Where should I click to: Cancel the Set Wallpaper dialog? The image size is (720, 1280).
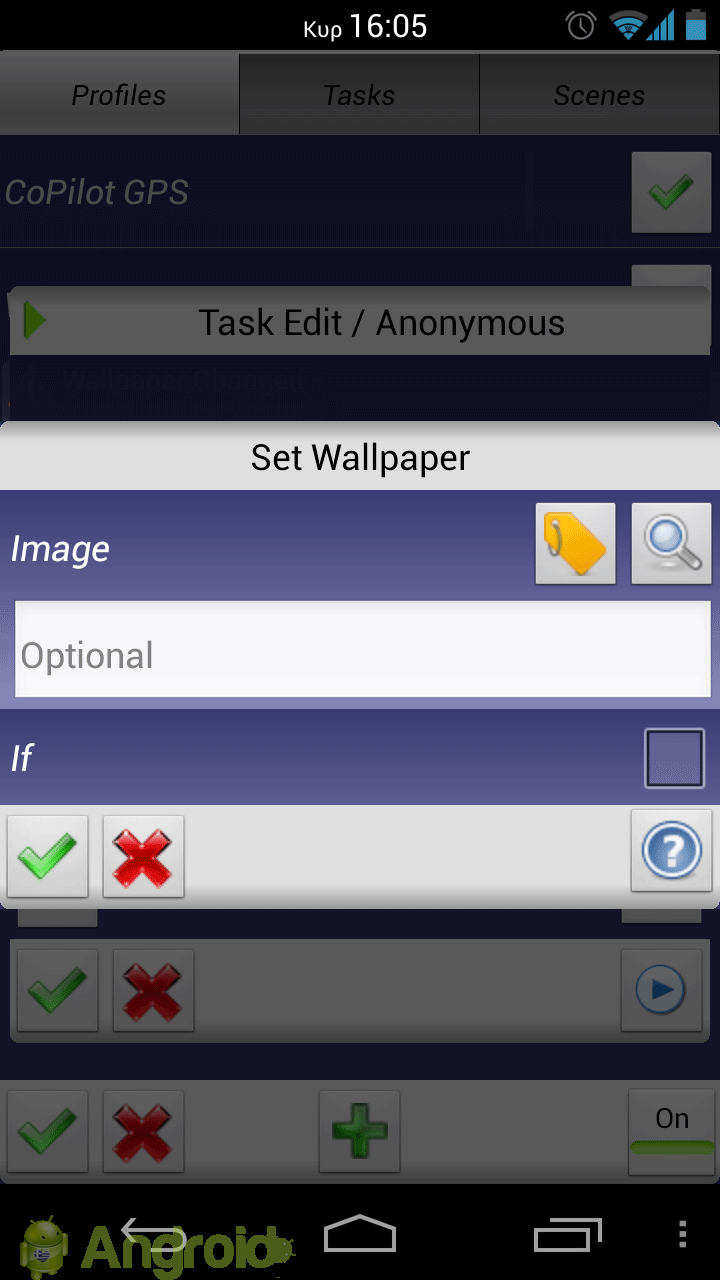144,856
